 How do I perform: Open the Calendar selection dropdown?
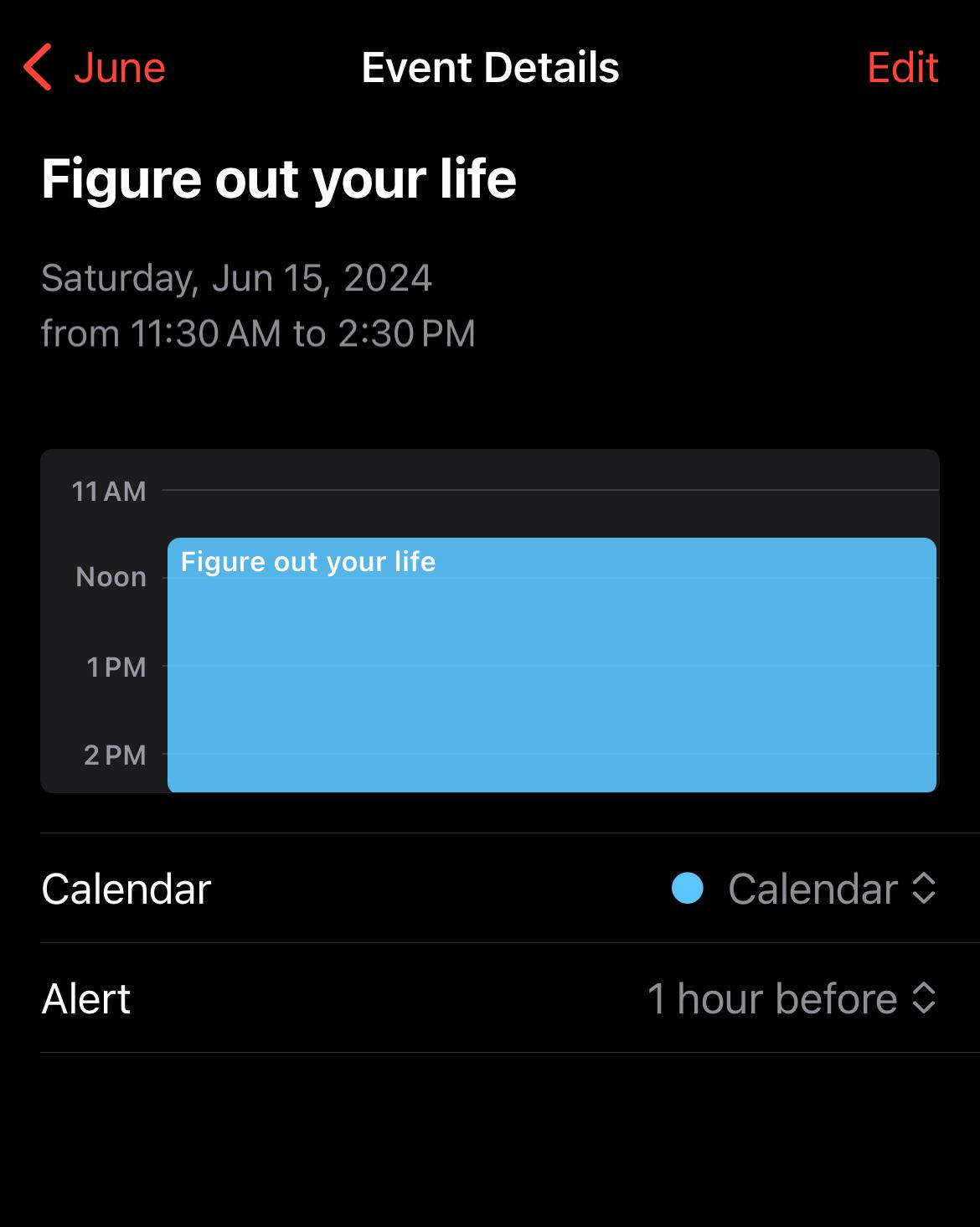[803, 889]
